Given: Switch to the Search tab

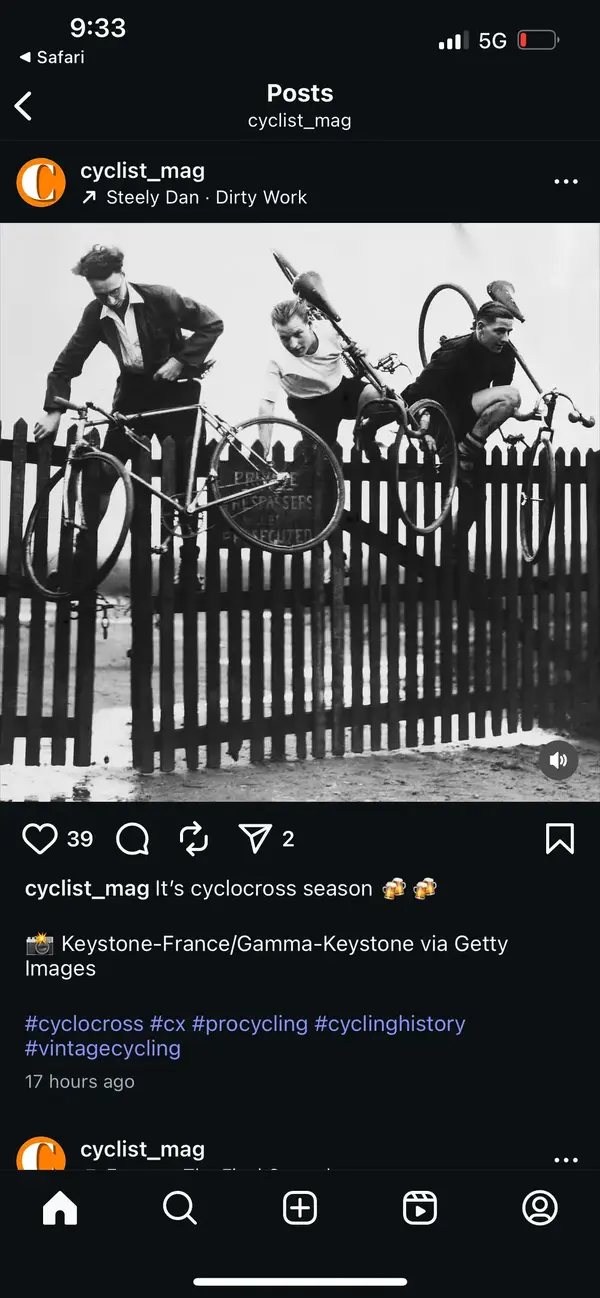Looking at the screenshot, I should [180, 1209].
